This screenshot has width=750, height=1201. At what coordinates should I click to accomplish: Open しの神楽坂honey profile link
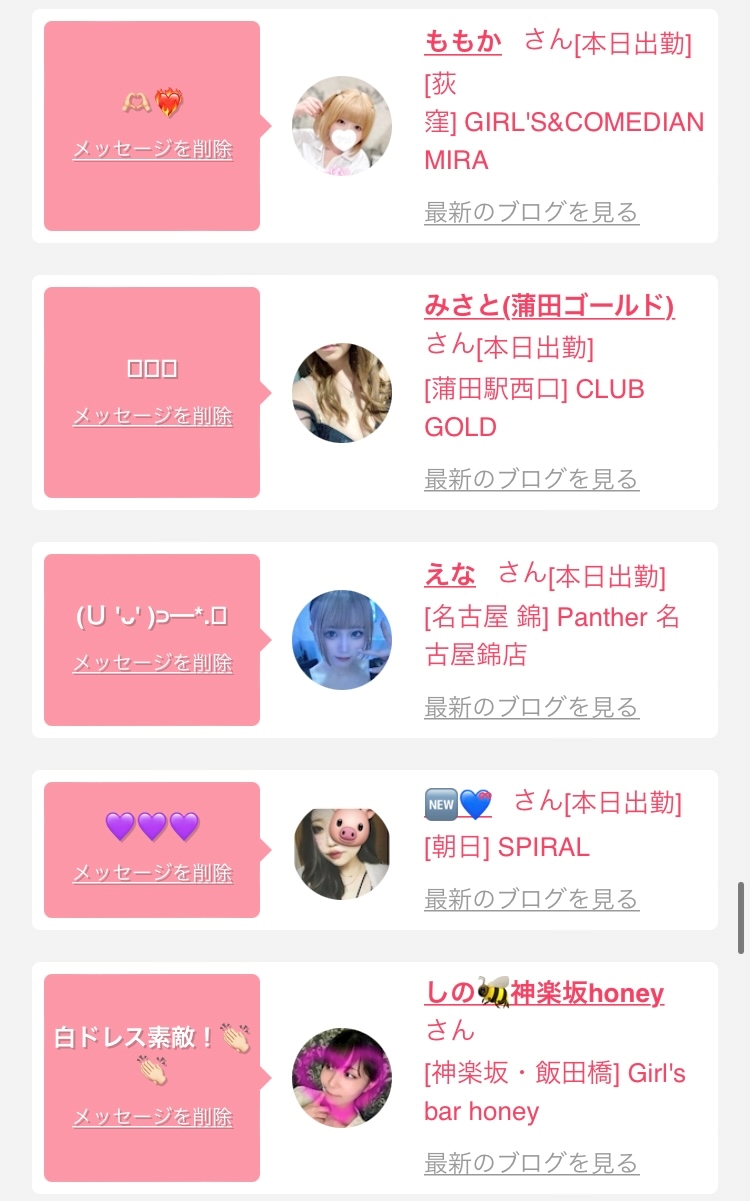544,993
